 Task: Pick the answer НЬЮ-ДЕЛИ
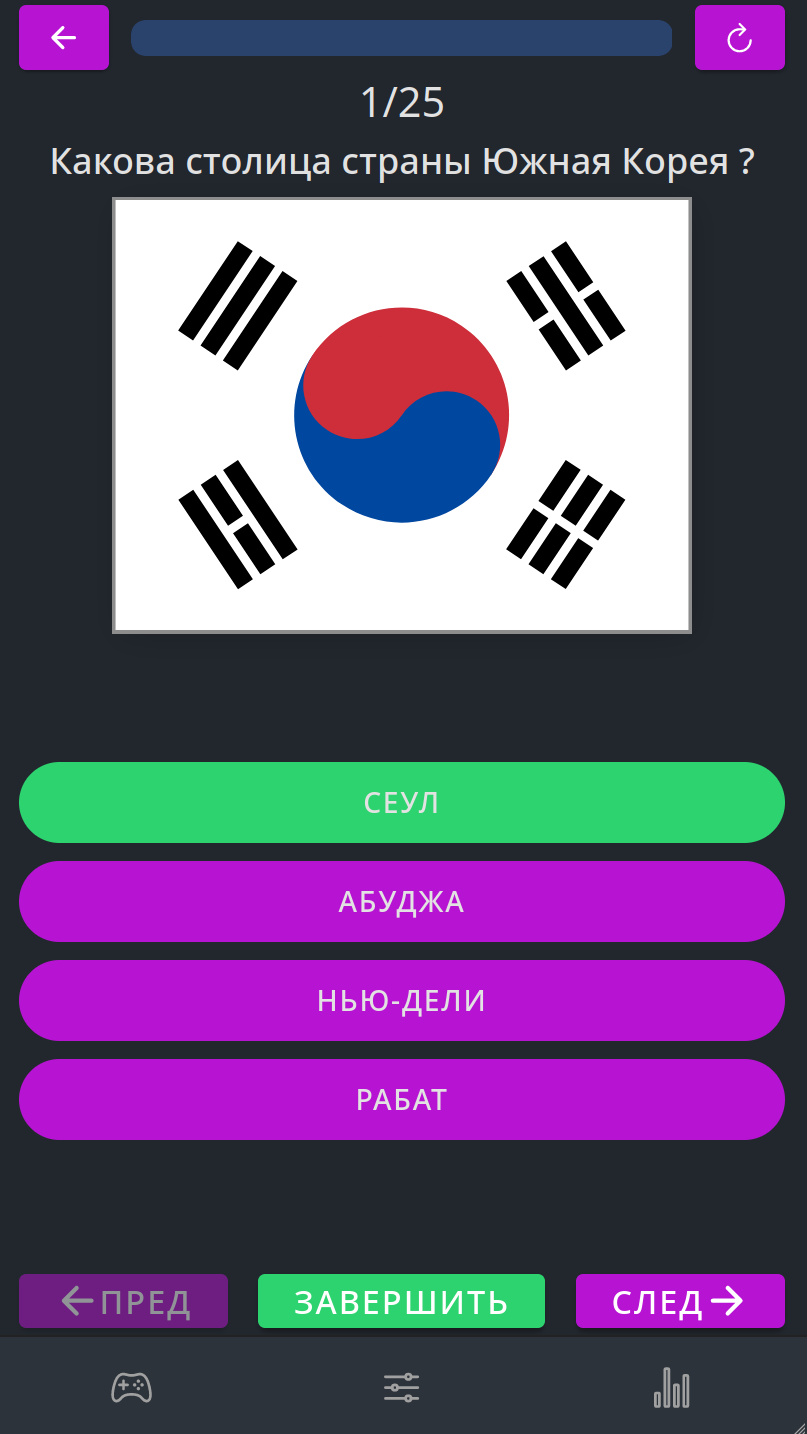[402, 1001]
